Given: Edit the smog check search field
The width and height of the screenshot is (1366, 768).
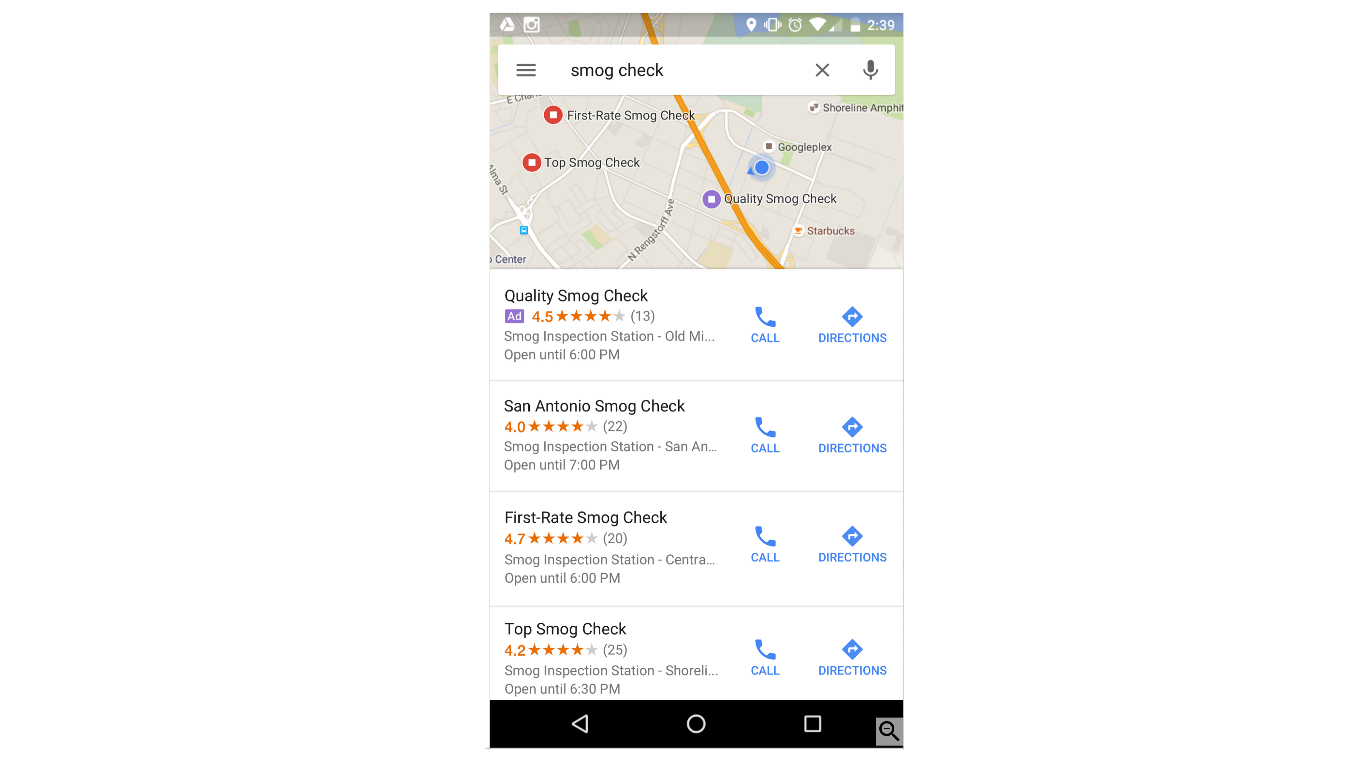Looking at the screenshot, I should click(x=680, y=70).
